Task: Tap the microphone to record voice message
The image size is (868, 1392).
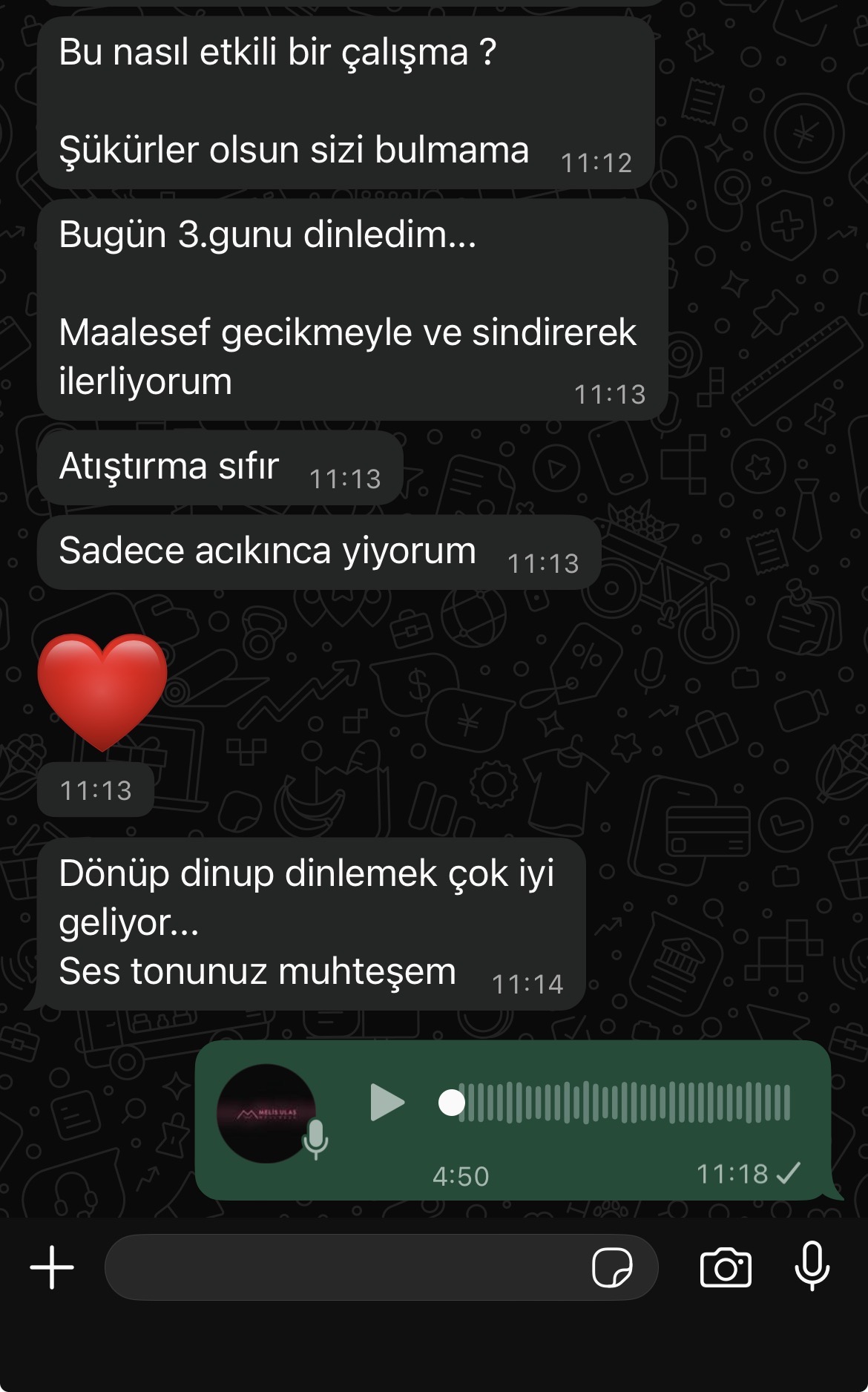Action: point(812,1266)
